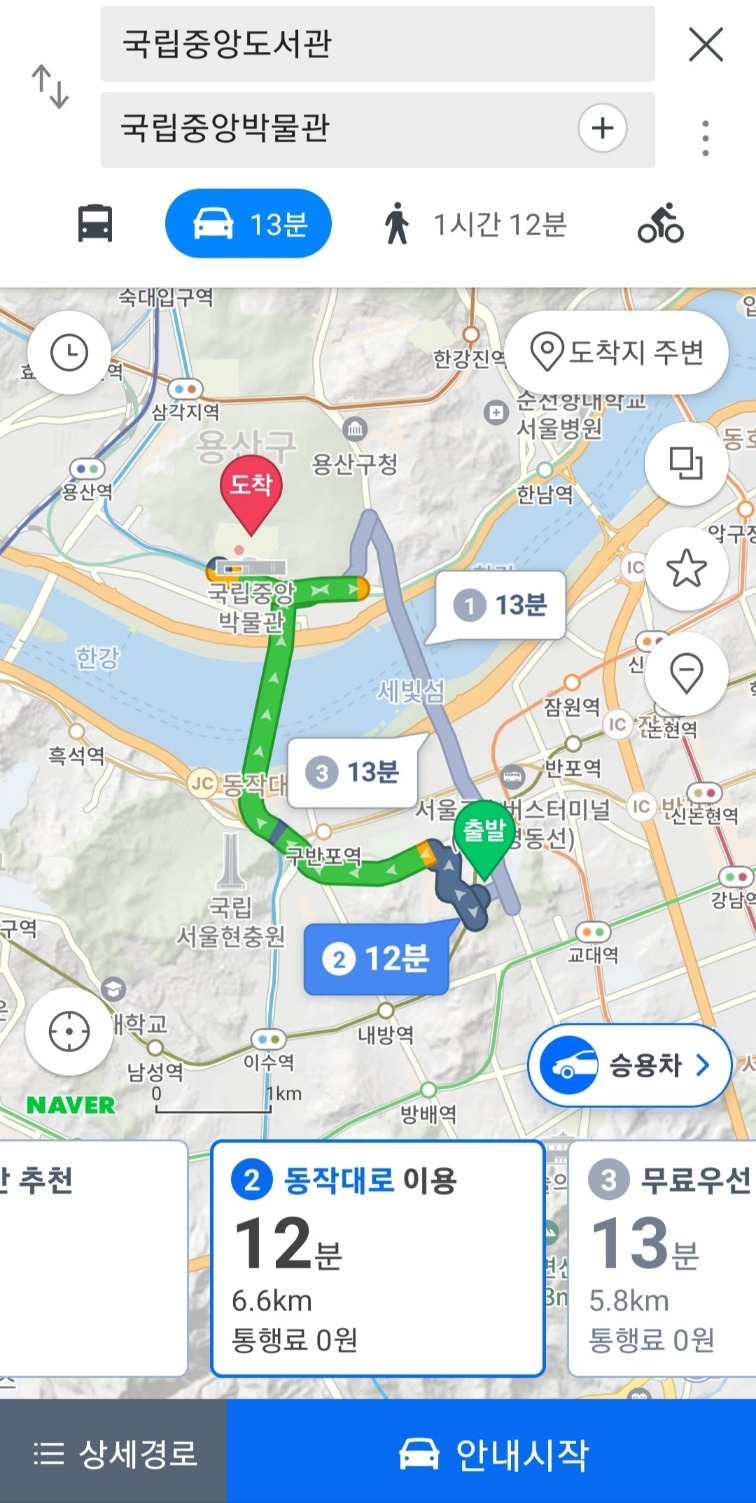
Task: Open 상세경로 detailed route list
Action: click(113, 1452)
